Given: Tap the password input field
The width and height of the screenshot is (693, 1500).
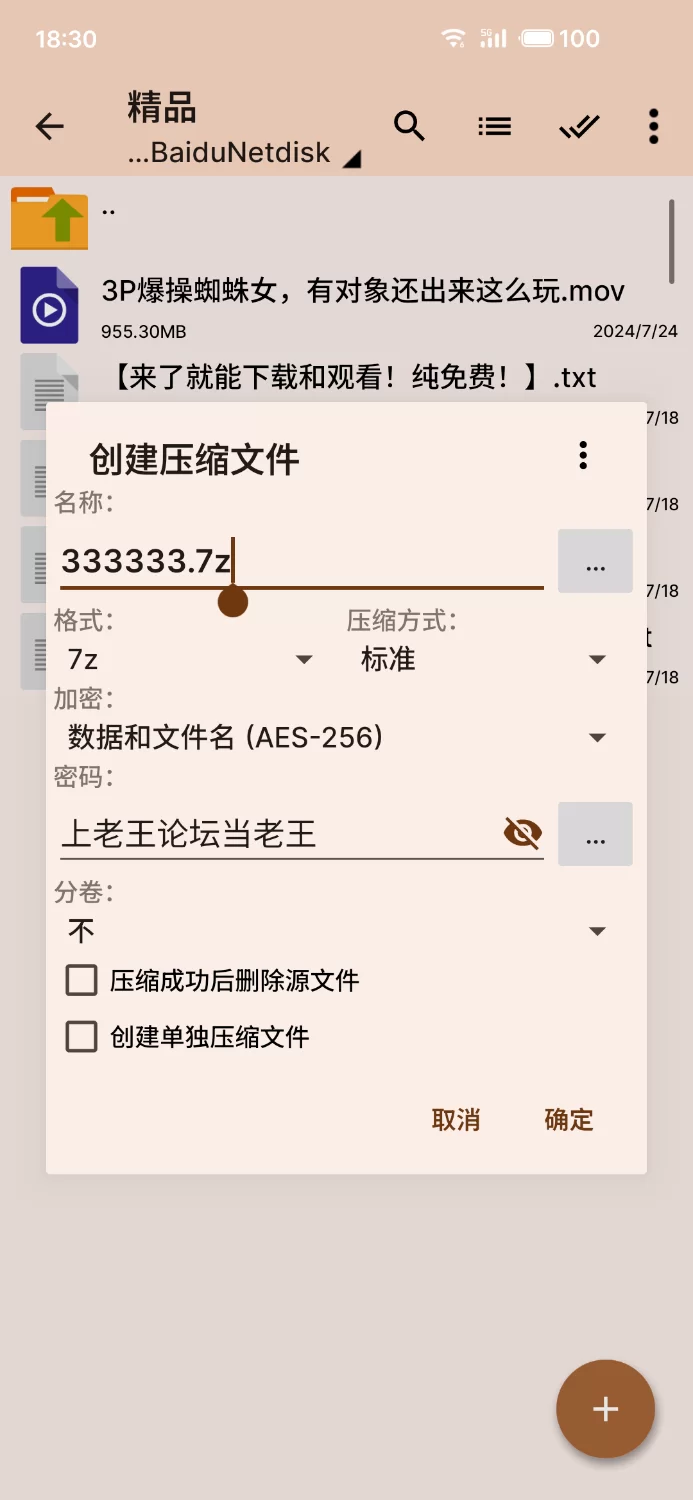Looking at the screenshot, I should pos(280,834).
